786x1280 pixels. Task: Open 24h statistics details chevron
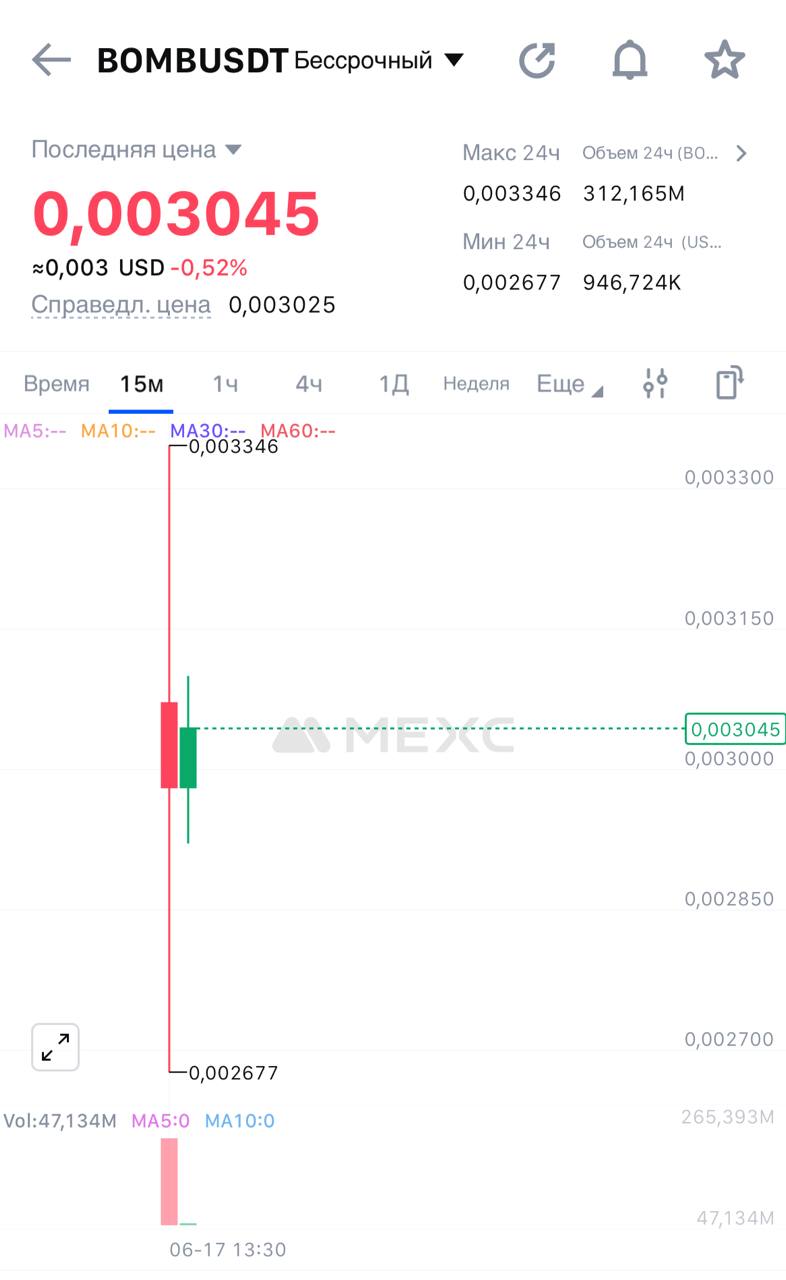[741, 154]
